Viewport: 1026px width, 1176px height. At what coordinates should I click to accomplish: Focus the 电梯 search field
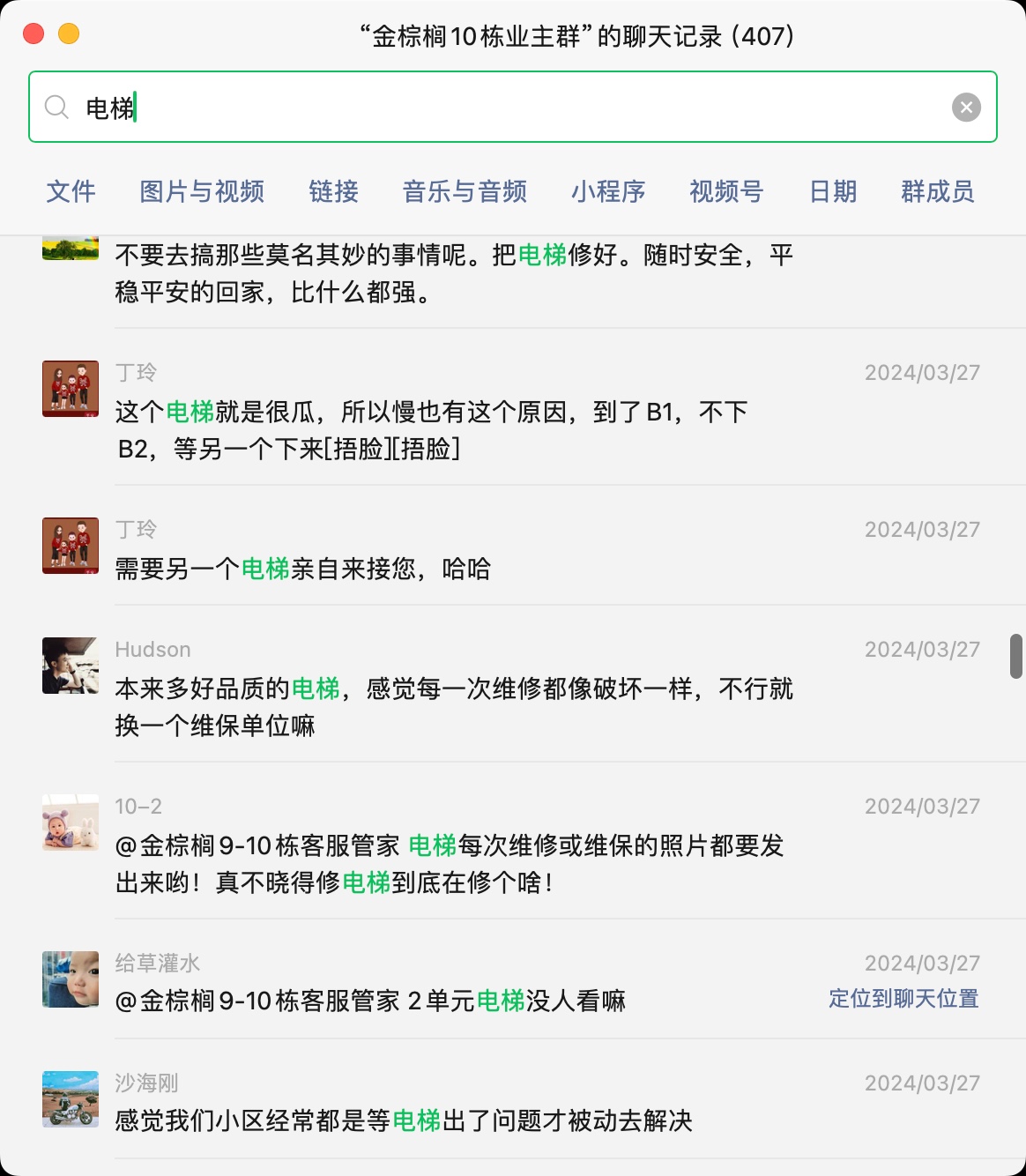click(511, 108)
